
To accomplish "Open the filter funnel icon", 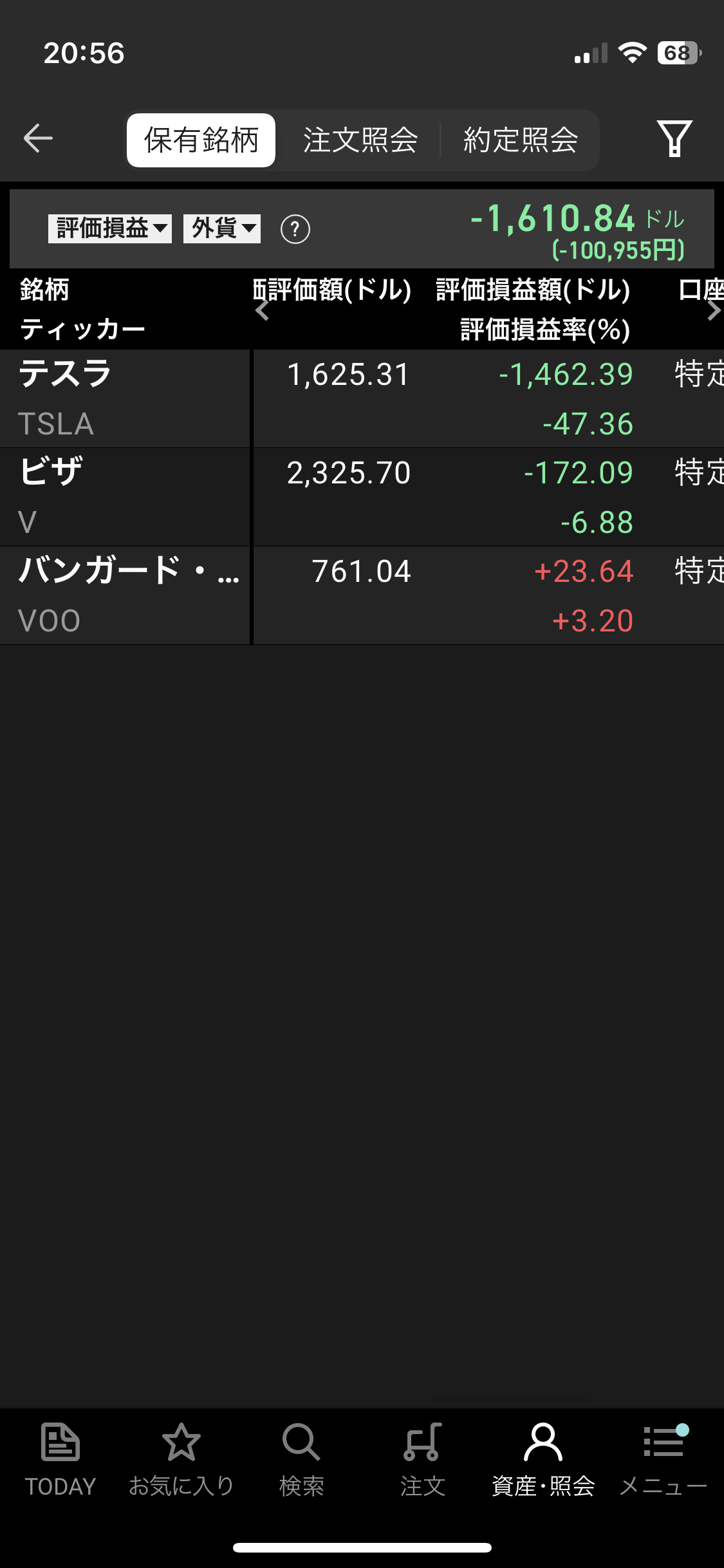I will [674, 138].
